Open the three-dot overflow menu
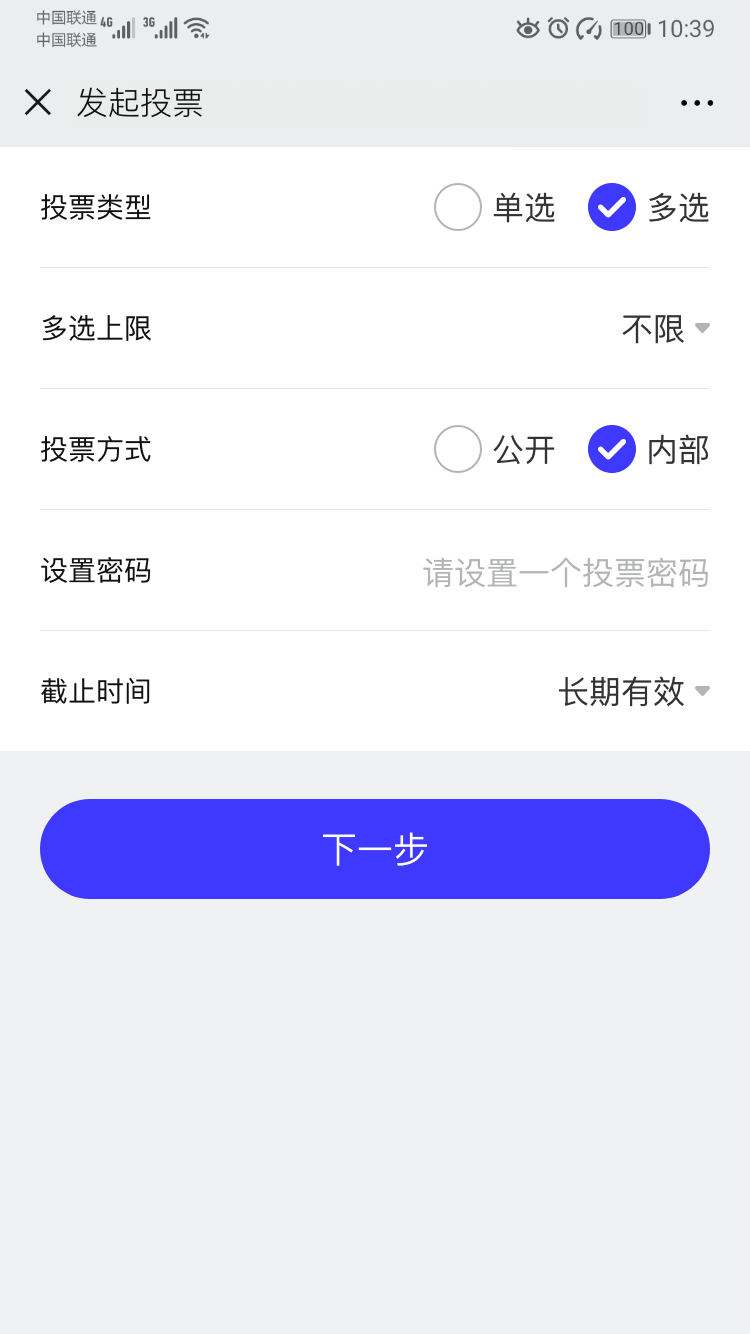The width and height of the screenshot is (750, 1334). [697, 103]
